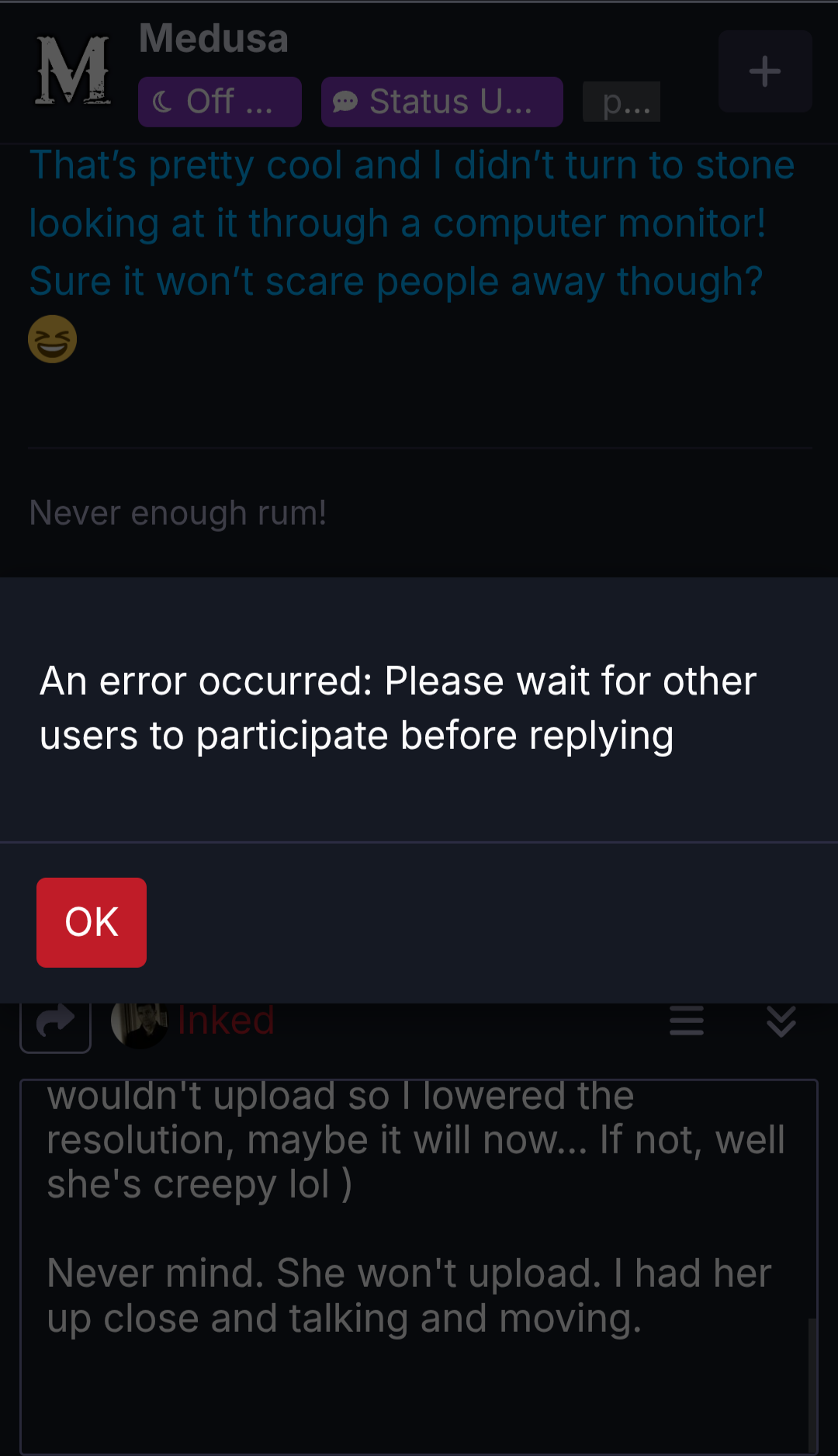The image size is (838, 1456).
Task: Select the Off status chip
Action: [220, 102]
